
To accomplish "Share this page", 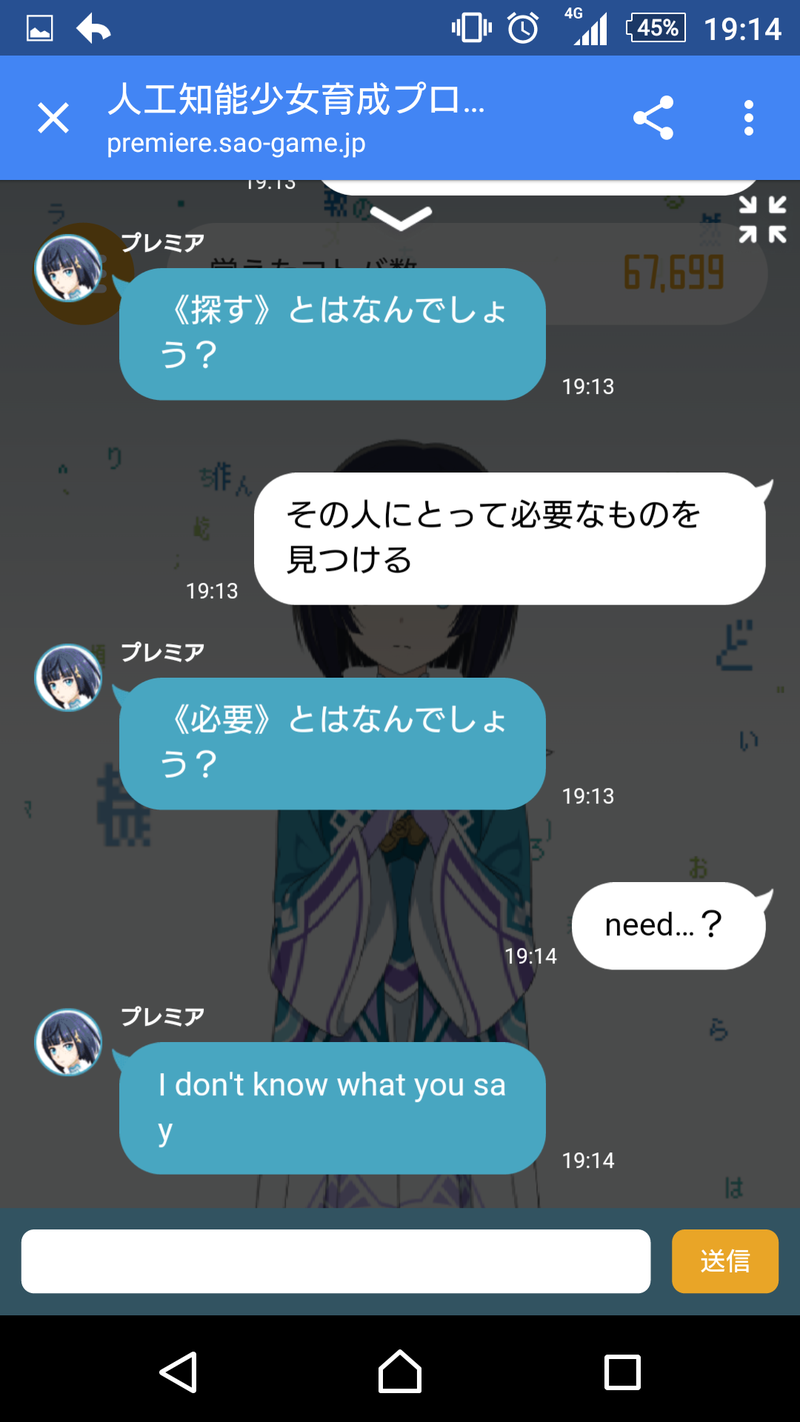I will tap(654, 118).
